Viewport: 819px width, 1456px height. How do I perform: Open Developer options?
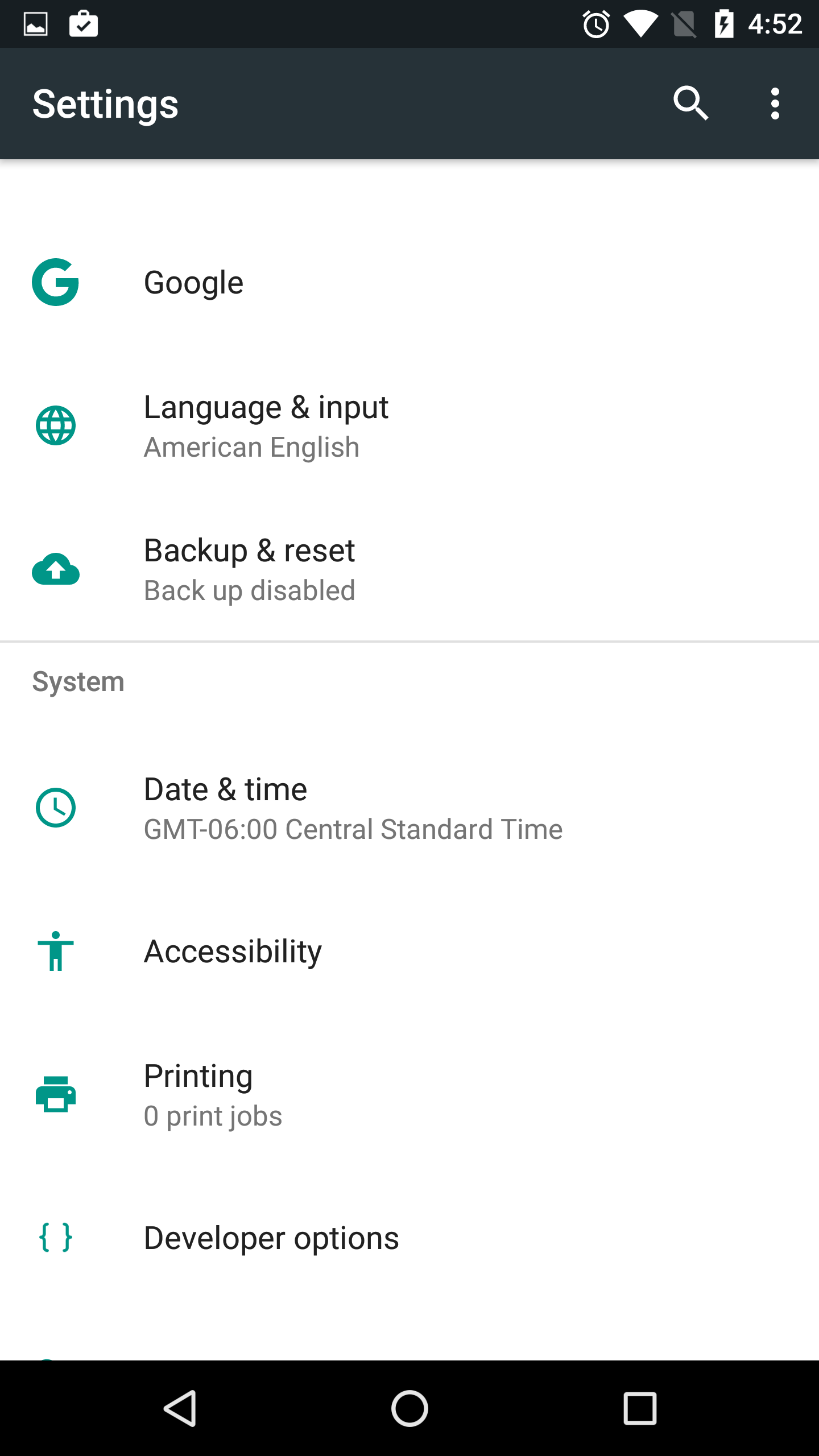pyautogui.click(x=271, y=1238)
